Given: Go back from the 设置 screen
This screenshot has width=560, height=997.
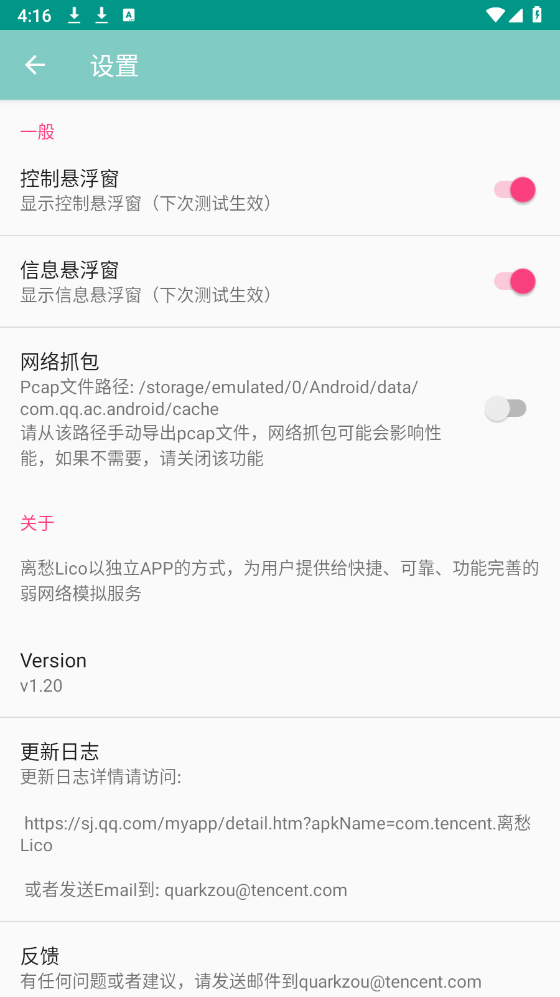Looking at the screenshot, I should (x=35, y=65).
